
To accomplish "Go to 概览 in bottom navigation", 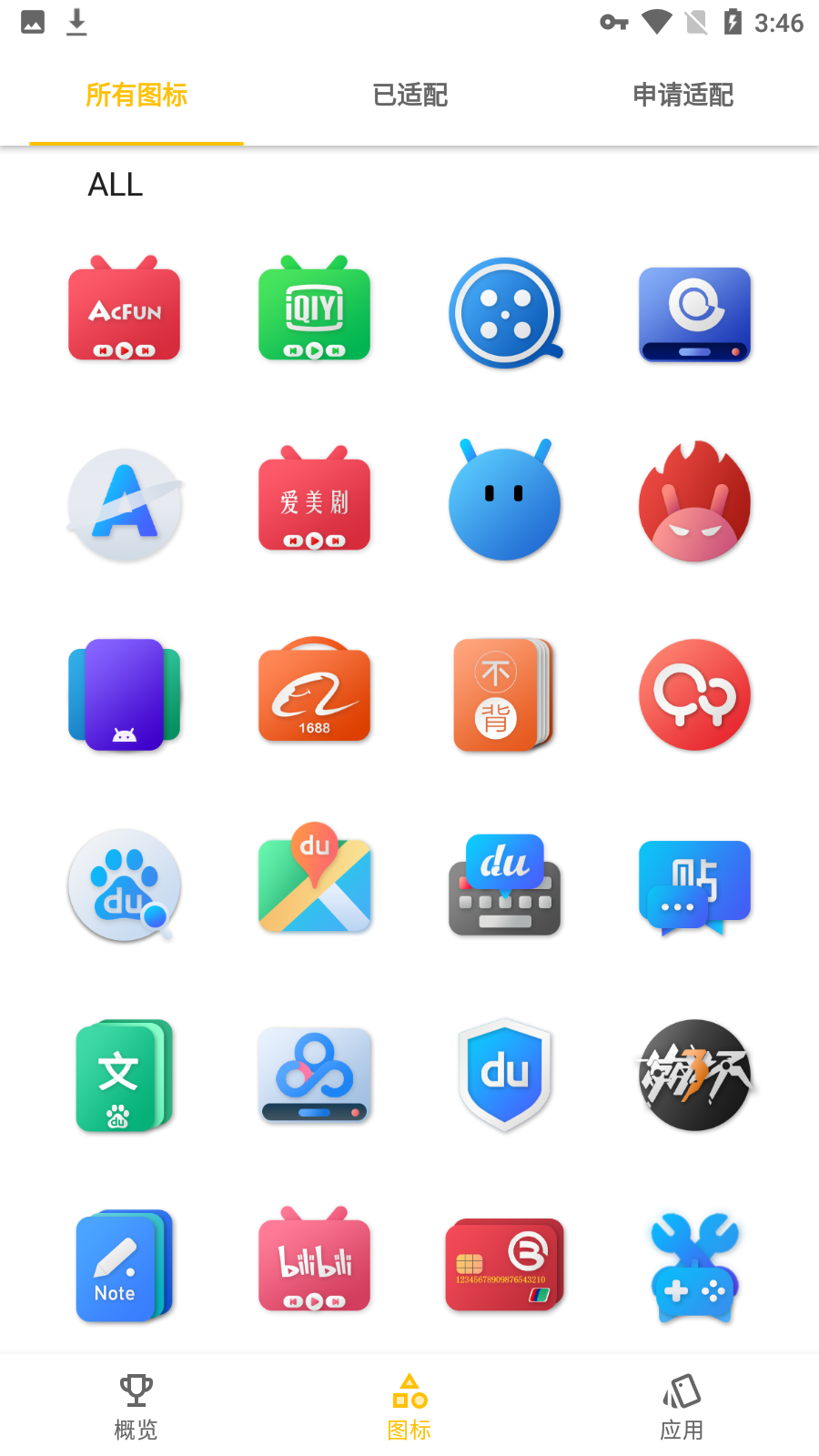I will pos(136,1406).
